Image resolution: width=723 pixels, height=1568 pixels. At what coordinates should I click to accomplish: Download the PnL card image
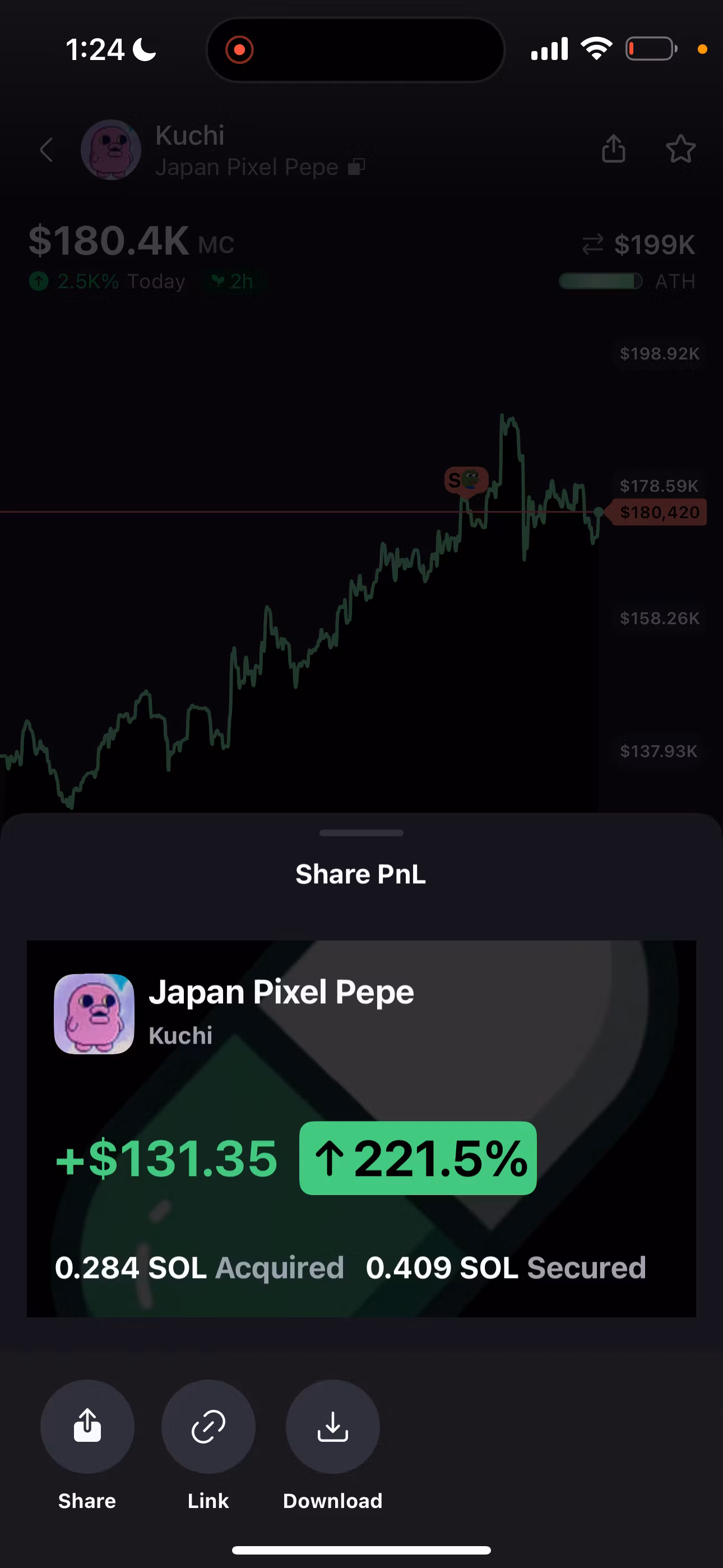coord(332,1426)
